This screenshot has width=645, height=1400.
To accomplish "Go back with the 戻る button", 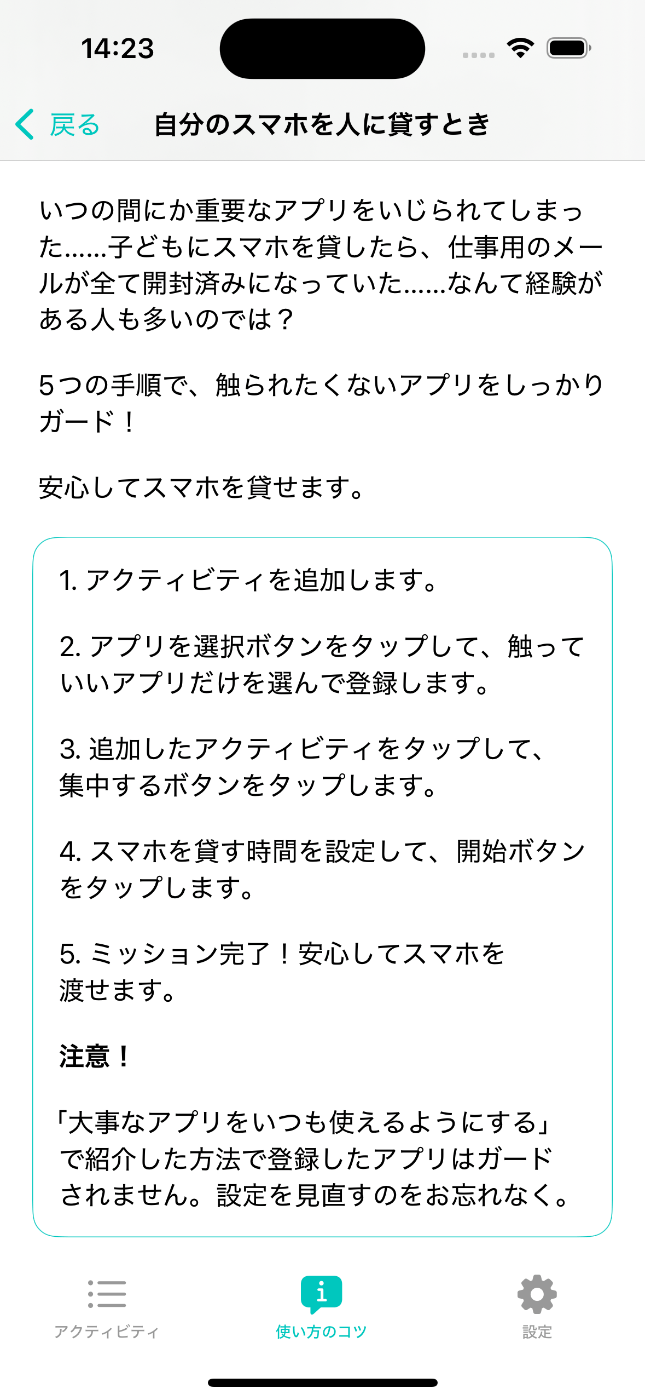I will (x=58, y=125).
